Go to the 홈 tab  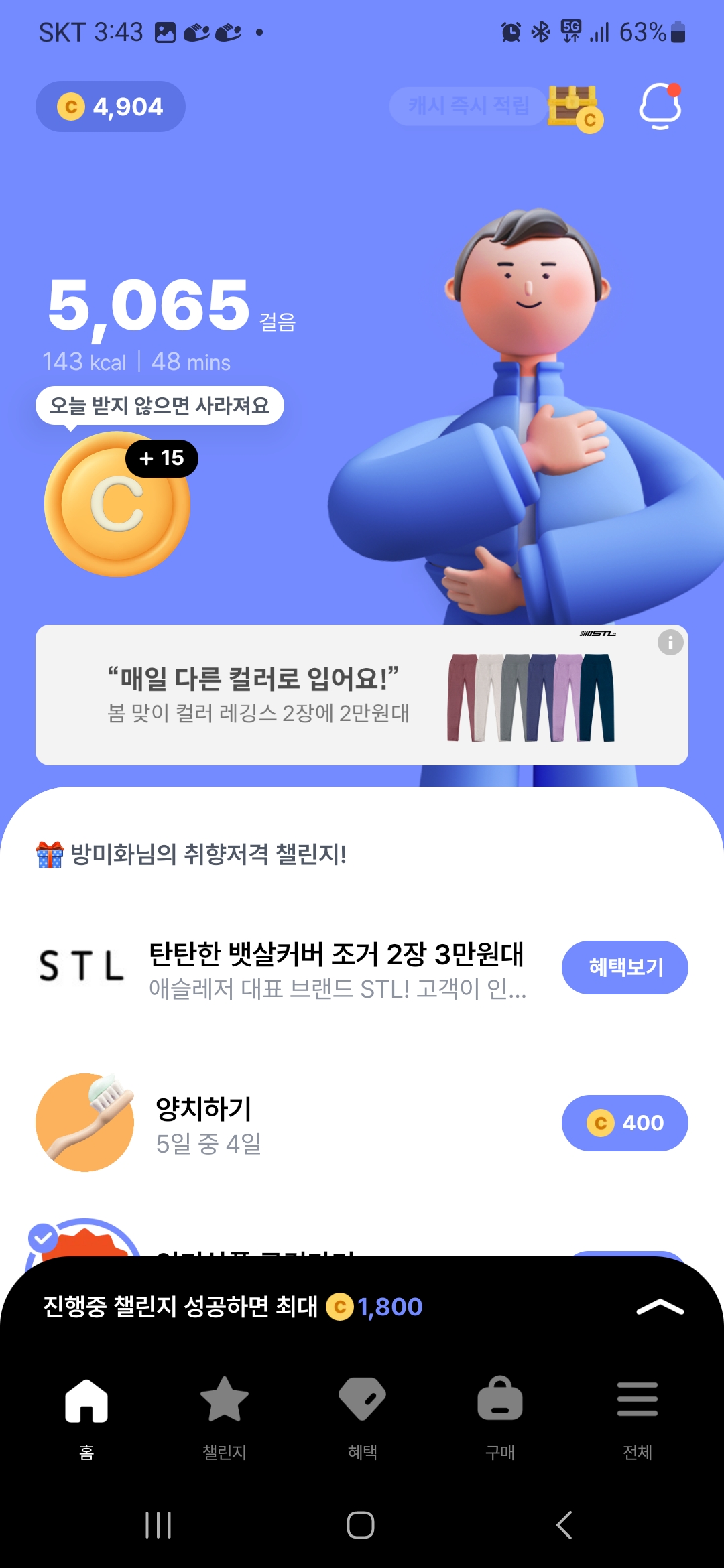[x=86, y=1414]
